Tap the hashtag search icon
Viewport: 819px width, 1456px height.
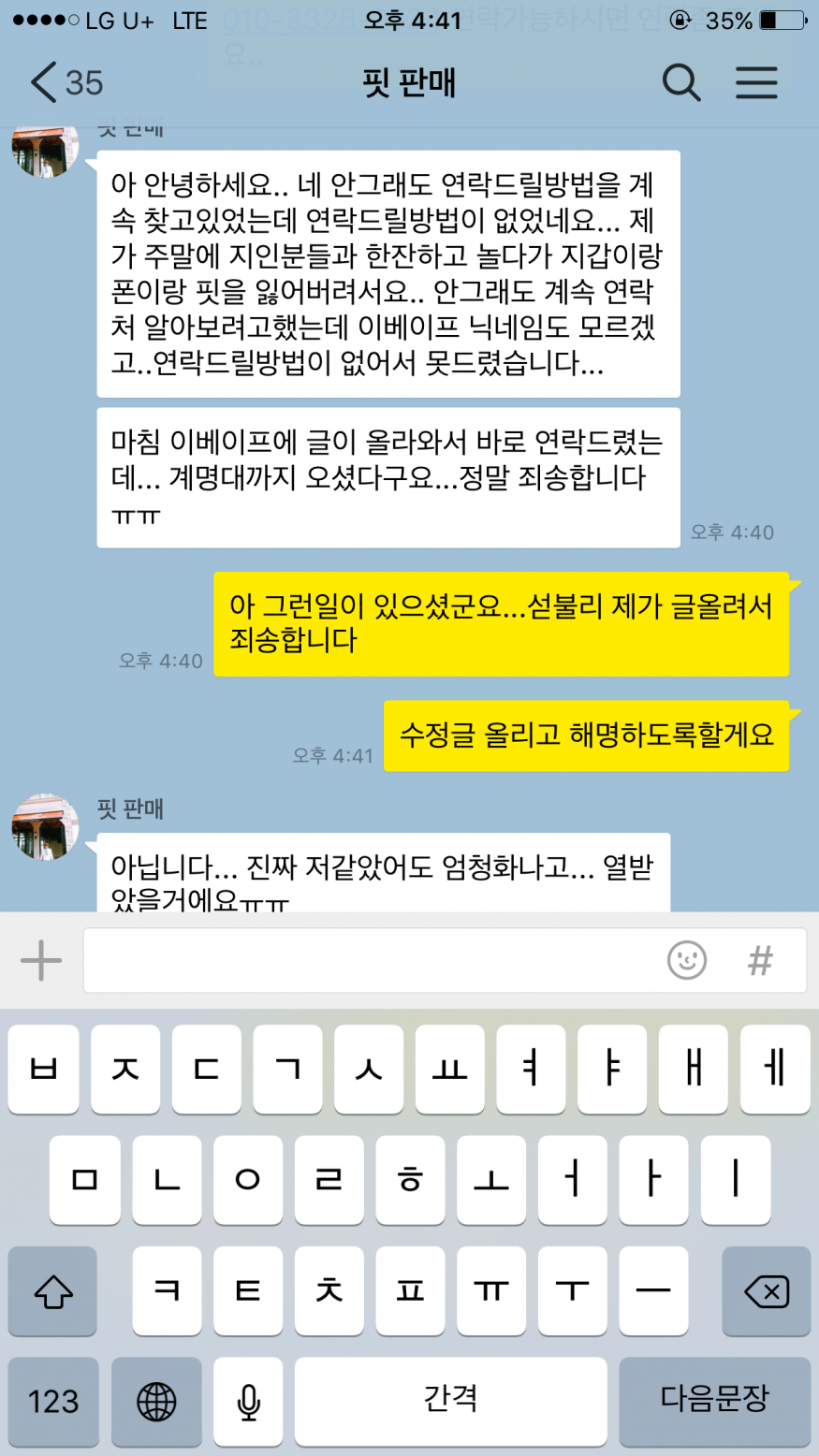click(760, 960)
